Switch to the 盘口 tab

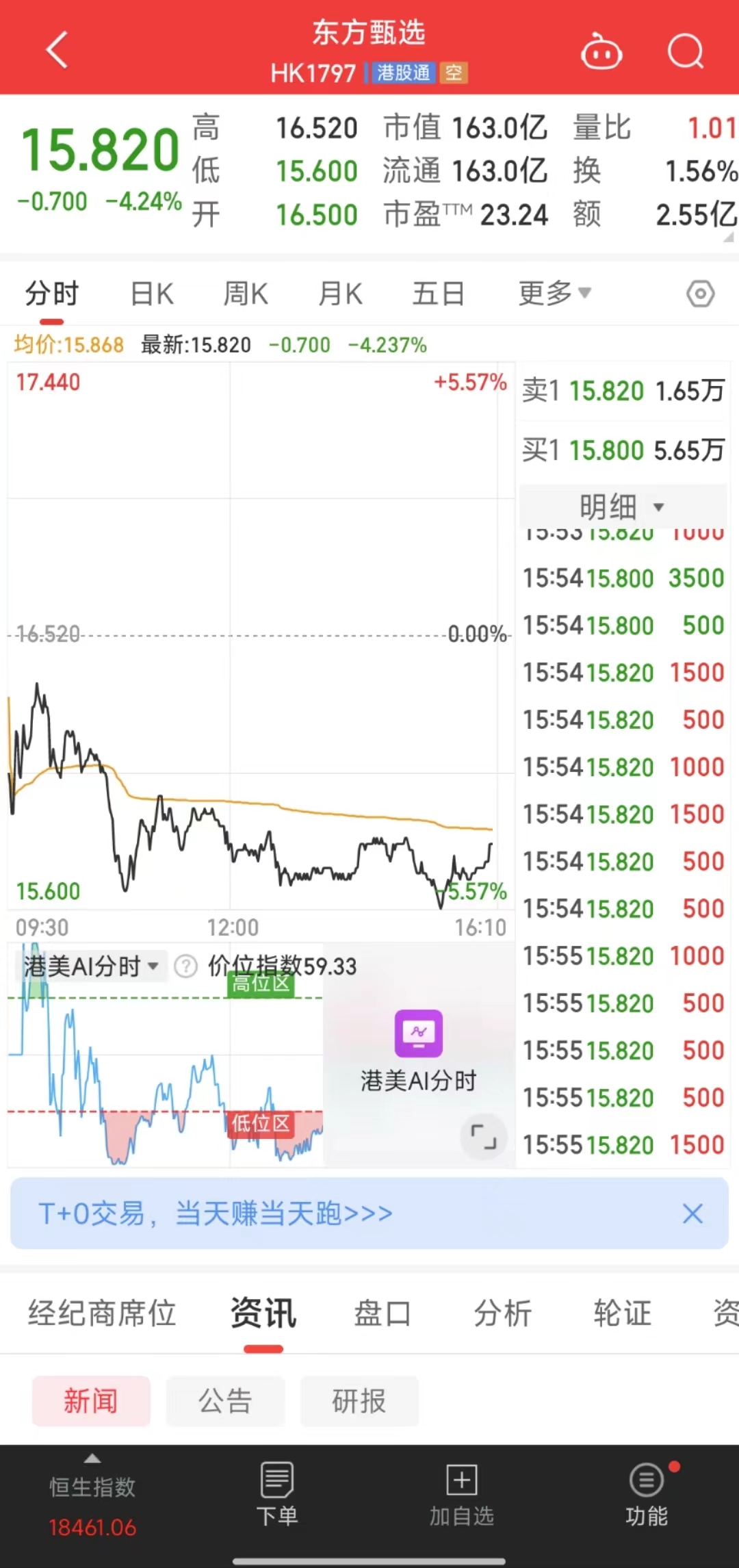382,1313
